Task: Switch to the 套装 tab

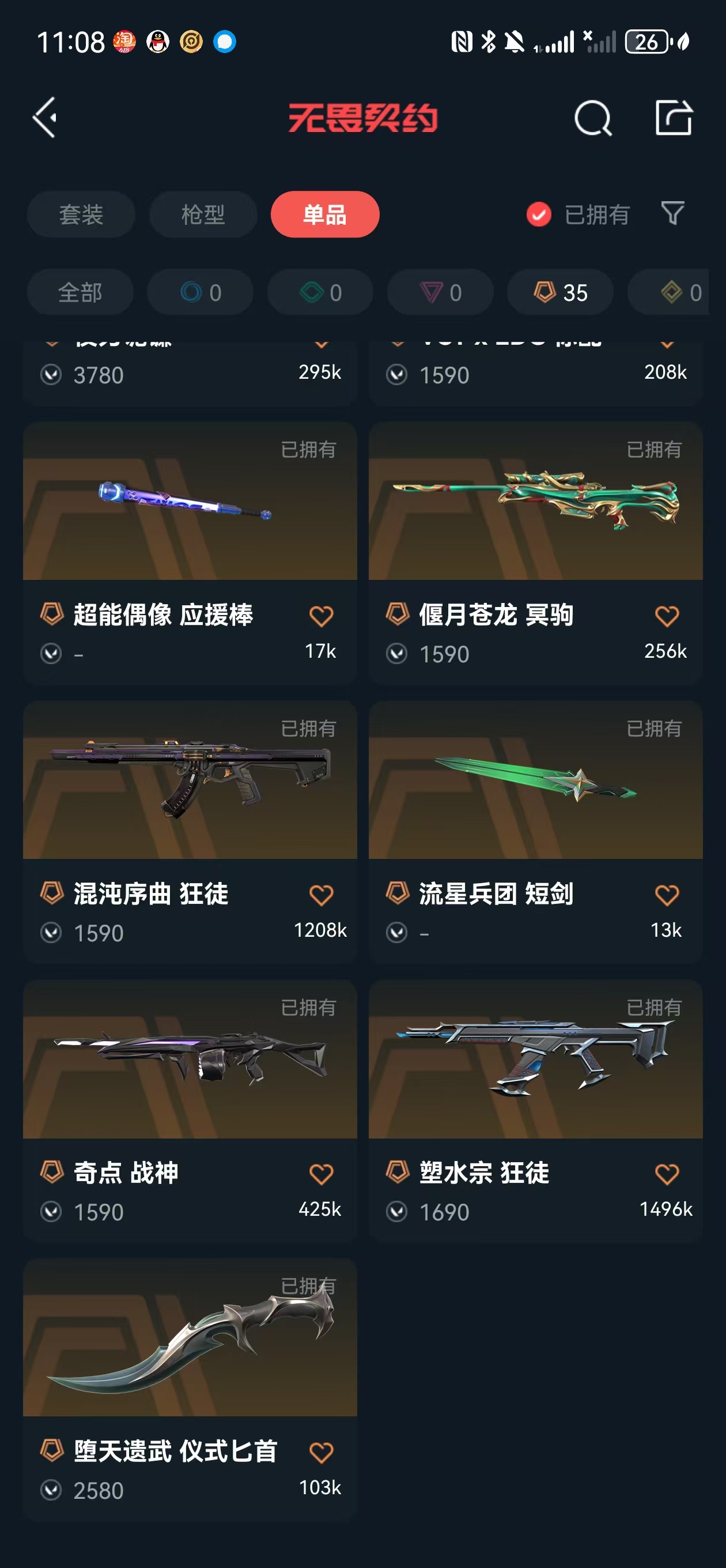Action: pos(81,214)
